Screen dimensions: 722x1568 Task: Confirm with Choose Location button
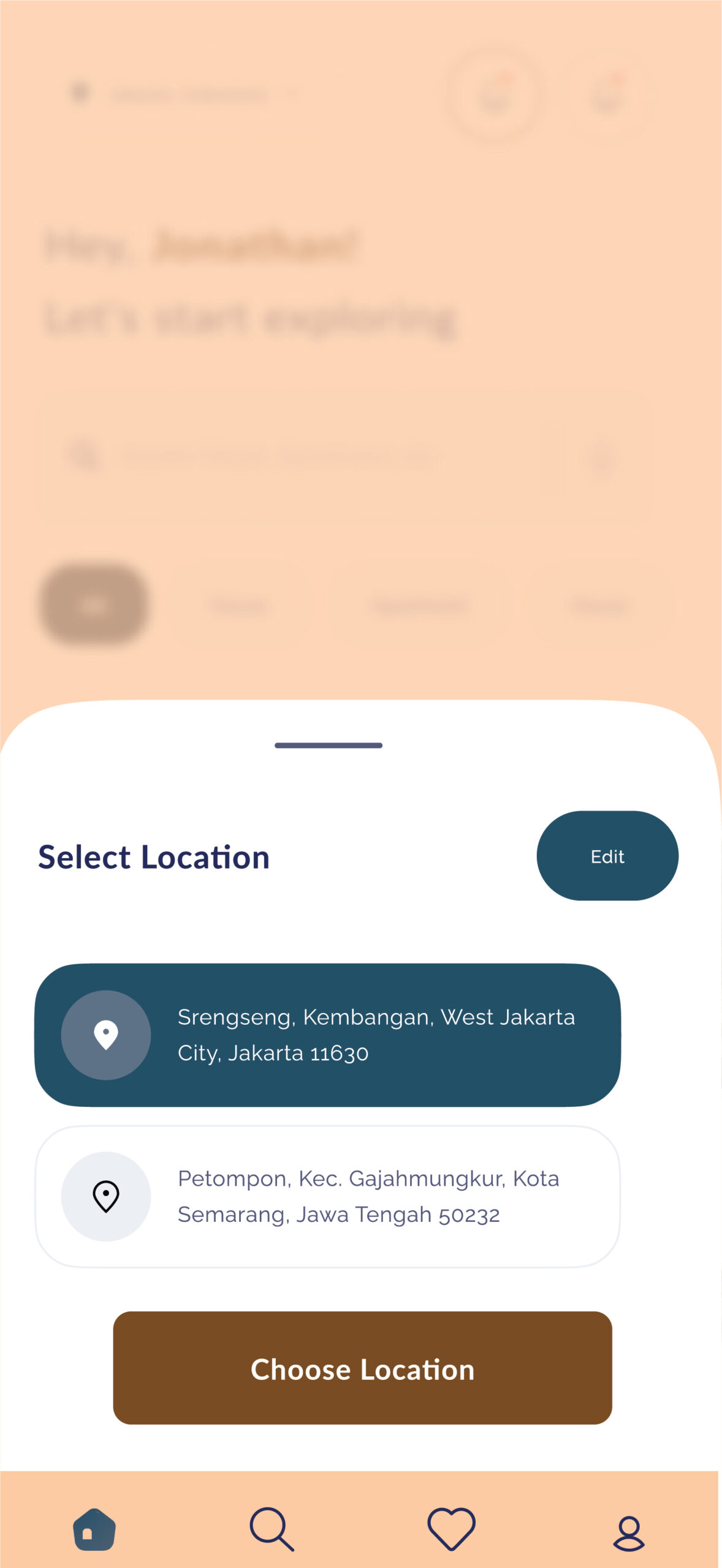pos(362,1368)
